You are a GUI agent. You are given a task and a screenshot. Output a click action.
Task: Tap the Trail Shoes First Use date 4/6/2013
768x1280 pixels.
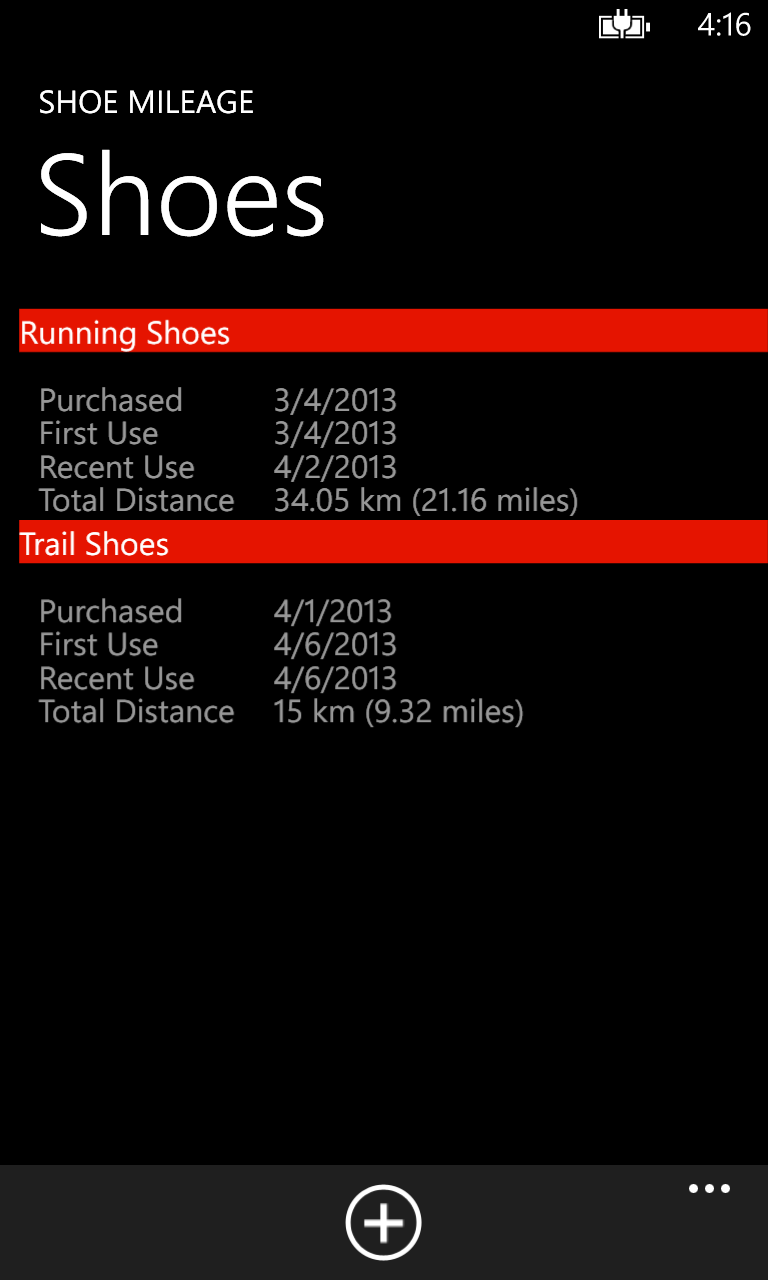(334, 644)
